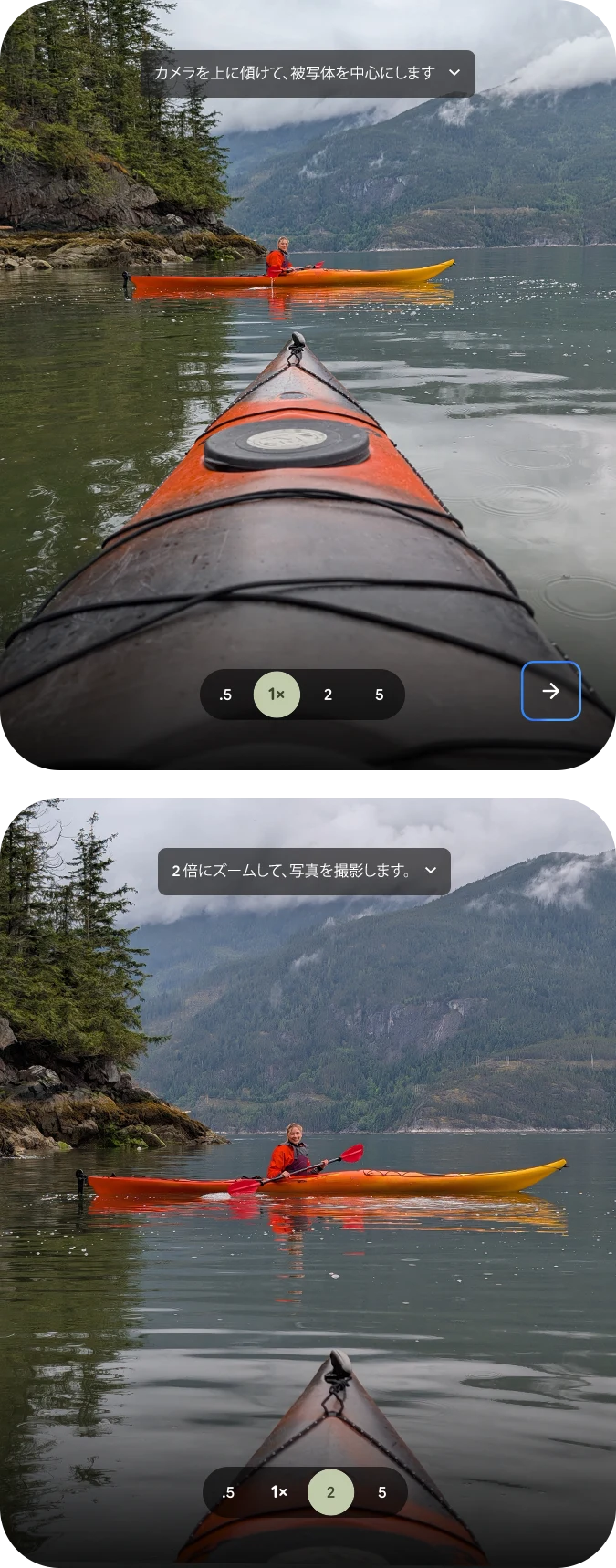
Task: Switch back to 1× in the 2 倍にズーム view
Action: pyautogui.click(x=278, y=1492)
